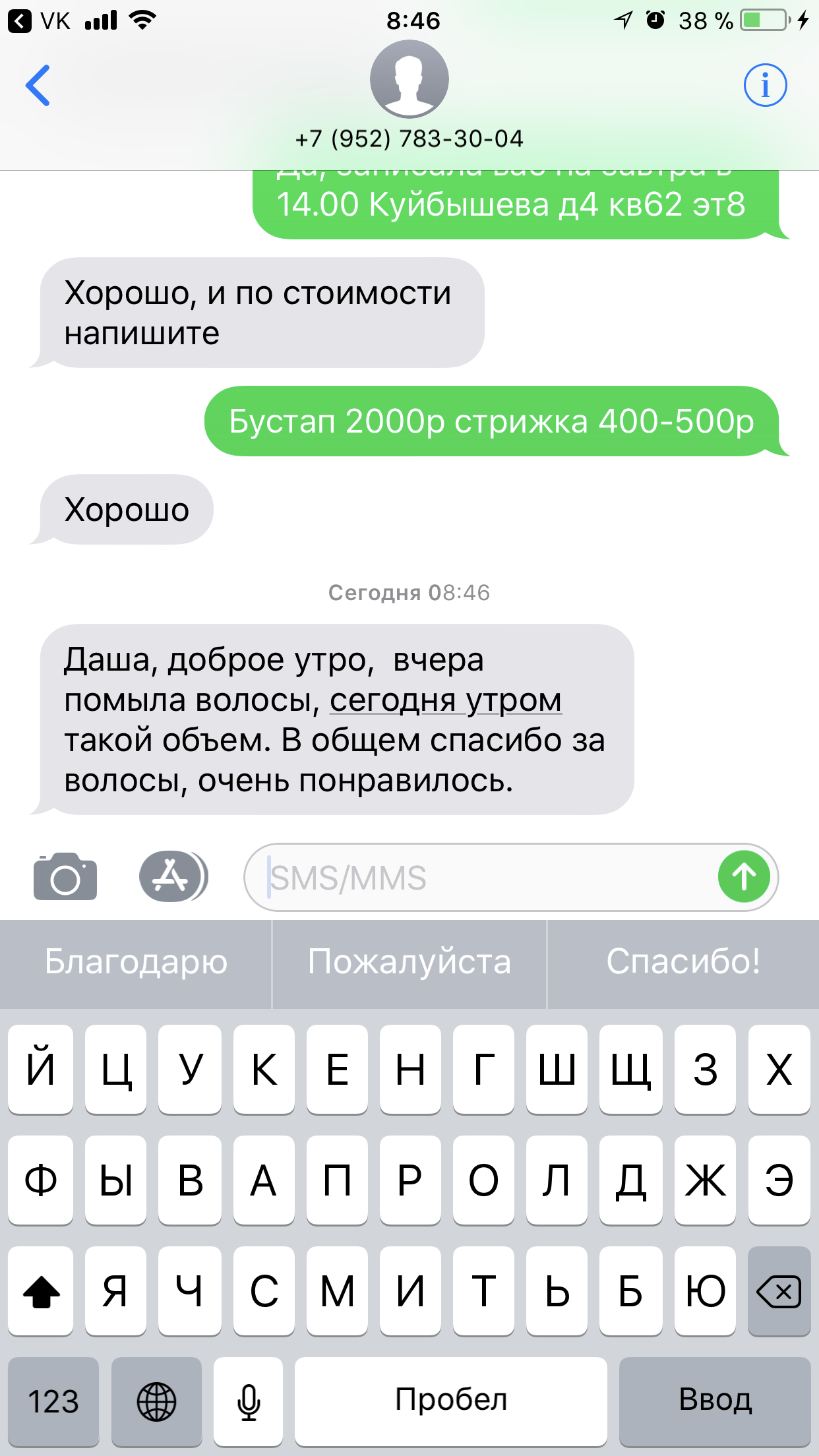The width and height of the screenshot is (819, 1456).
Task: Choose the suggestion "Пожалуйста"
Action: (x=409, y=961)
